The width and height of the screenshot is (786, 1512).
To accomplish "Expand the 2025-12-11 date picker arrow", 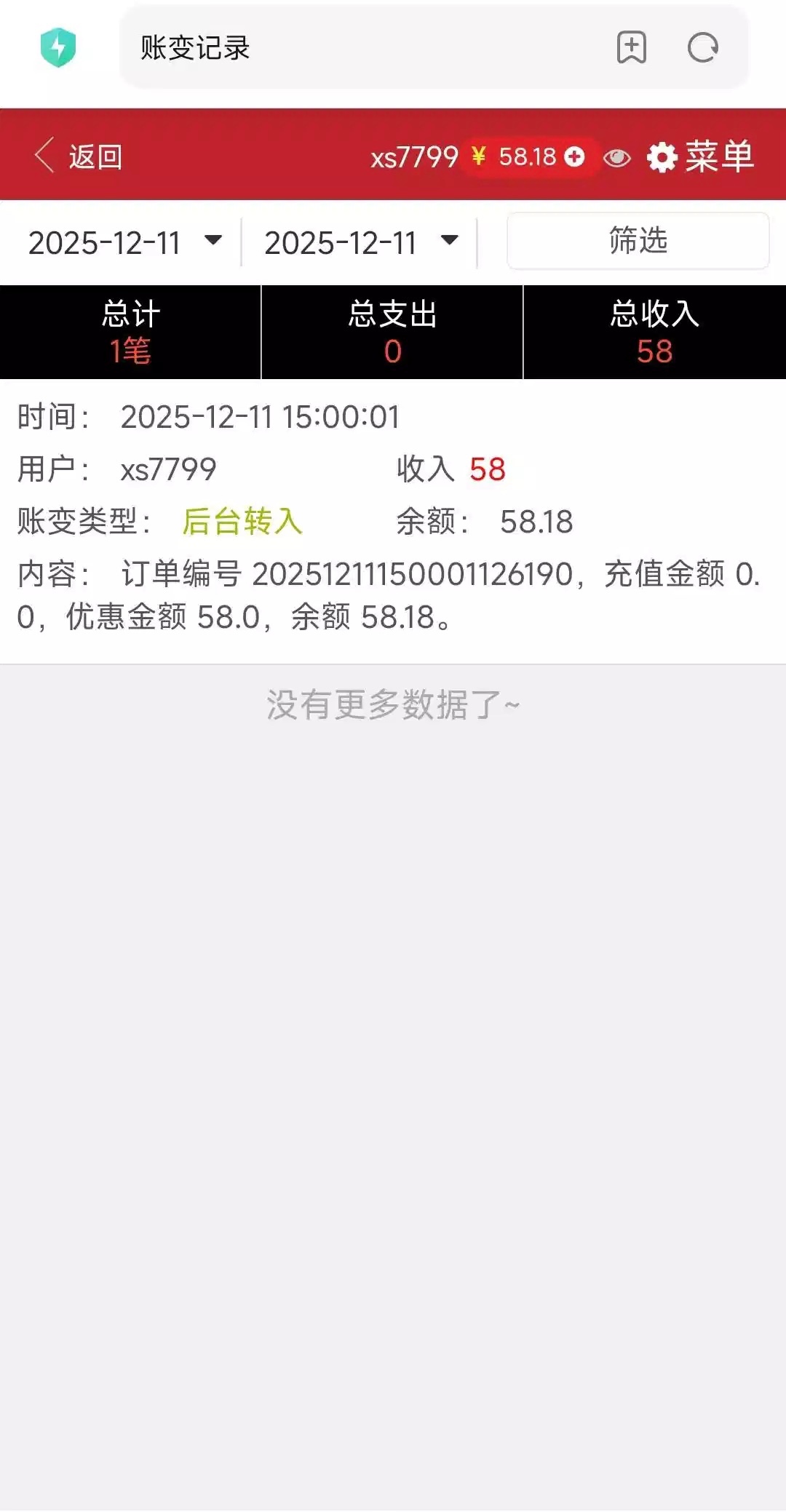I will point(214,242).
